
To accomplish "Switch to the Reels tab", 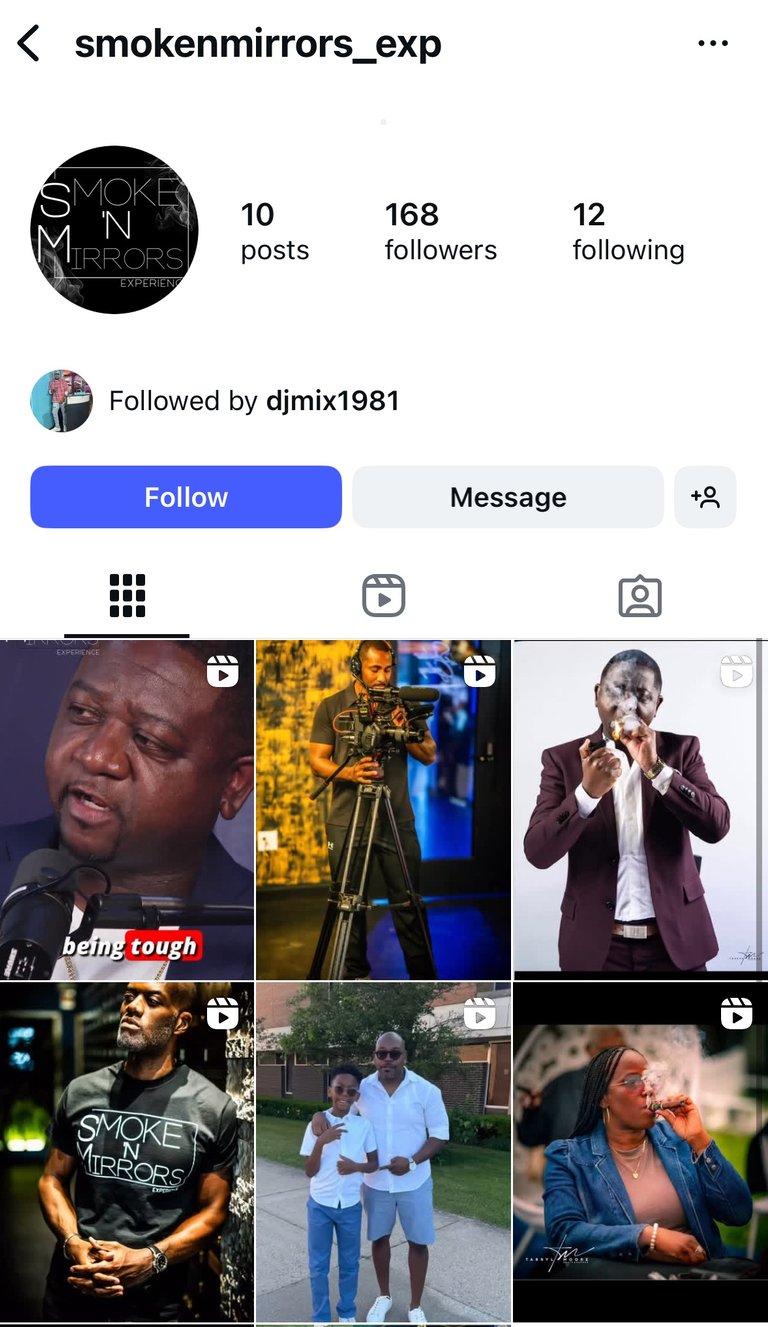I will (x=383, y=597).
